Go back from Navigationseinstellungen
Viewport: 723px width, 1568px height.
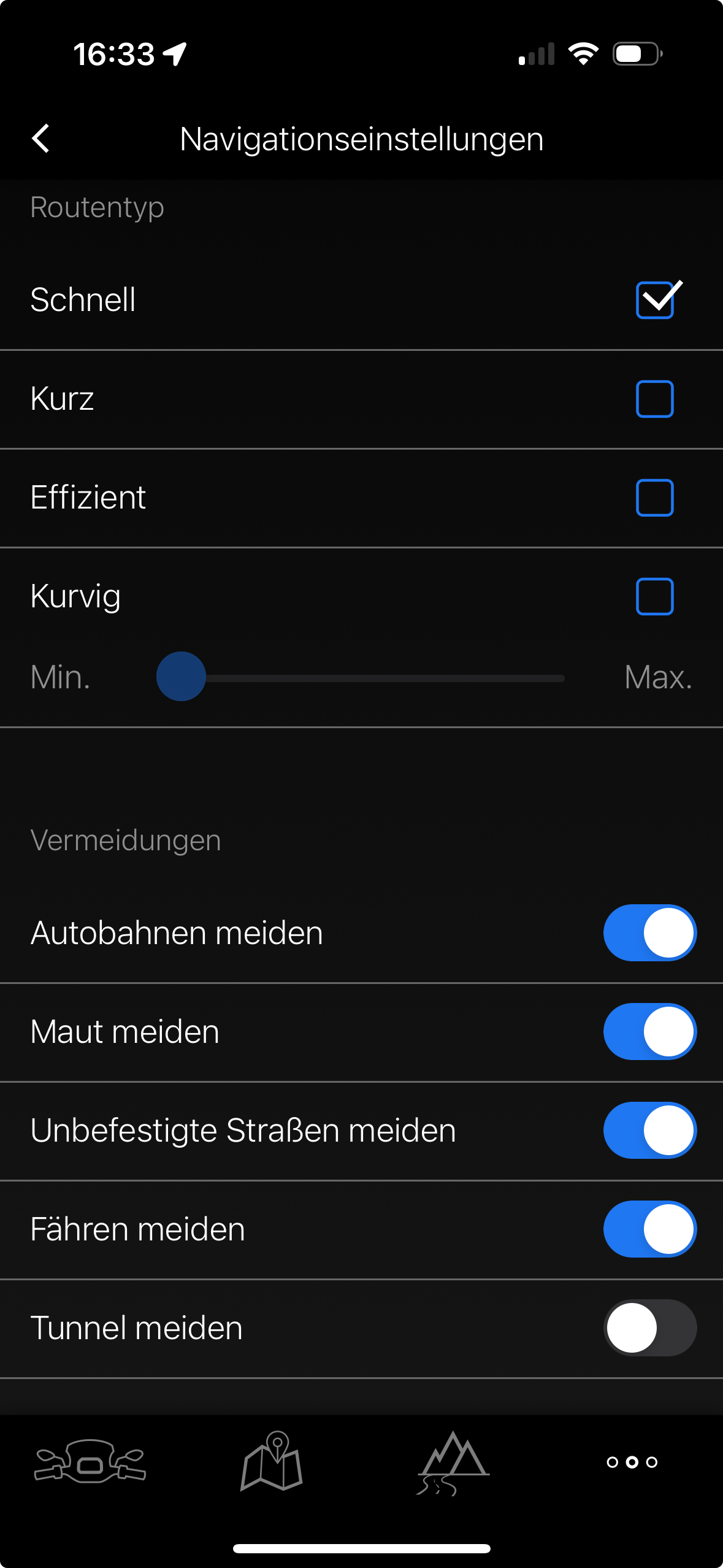(40, 139)
